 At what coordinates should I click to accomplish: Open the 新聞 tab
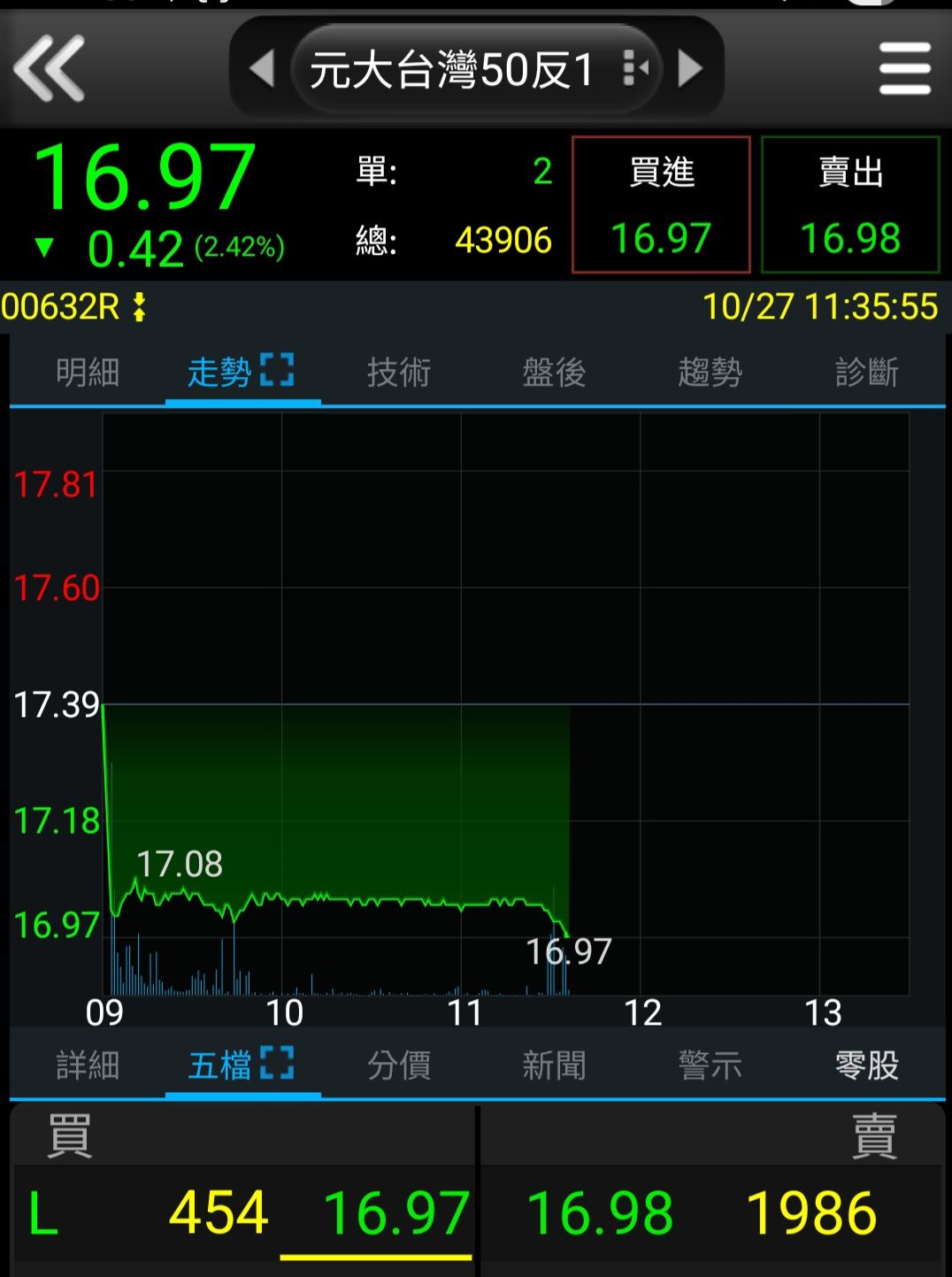pos(554,1065)
